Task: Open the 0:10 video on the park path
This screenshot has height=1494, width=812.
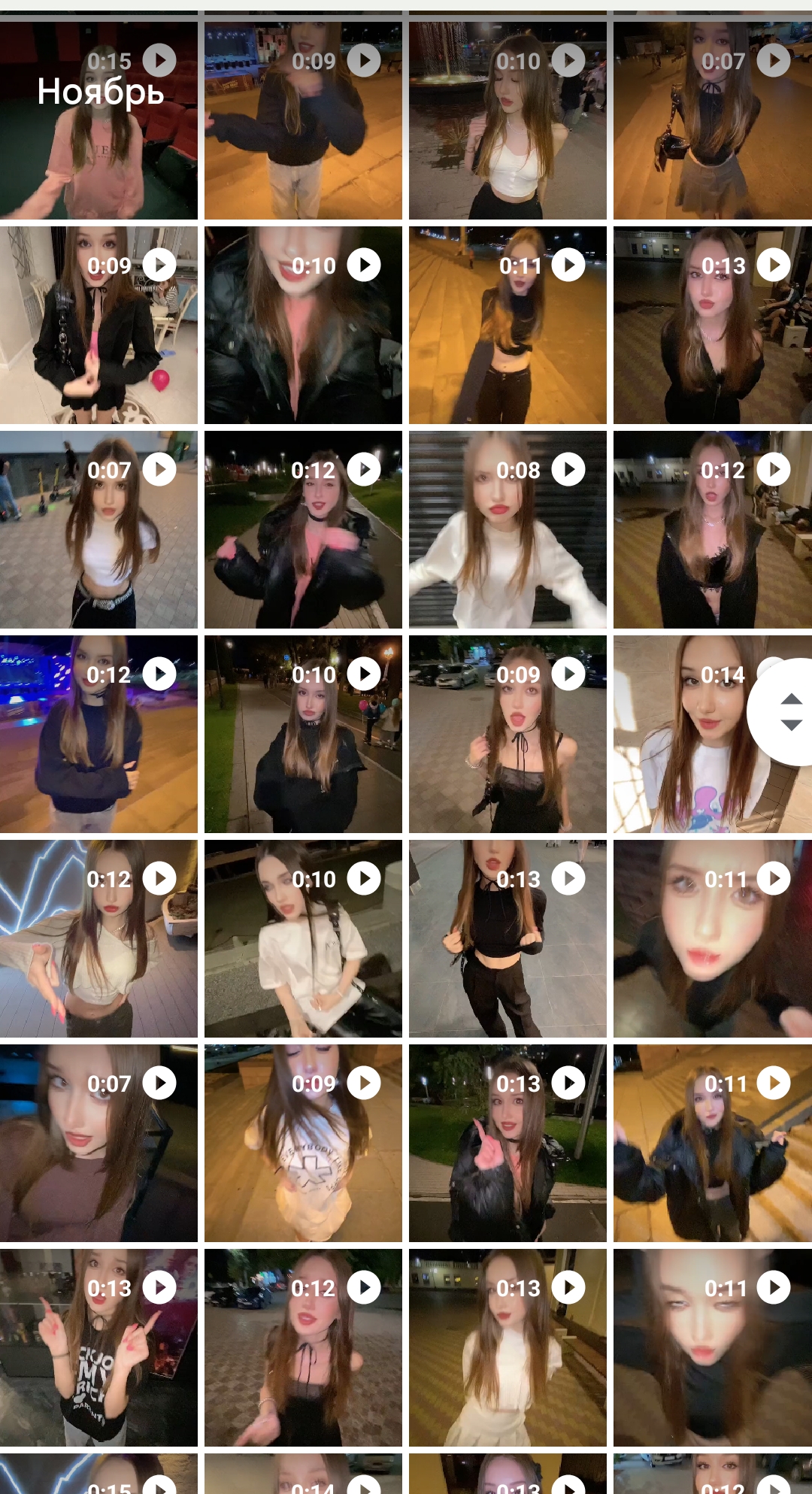Action: click(x=303, y=734)
